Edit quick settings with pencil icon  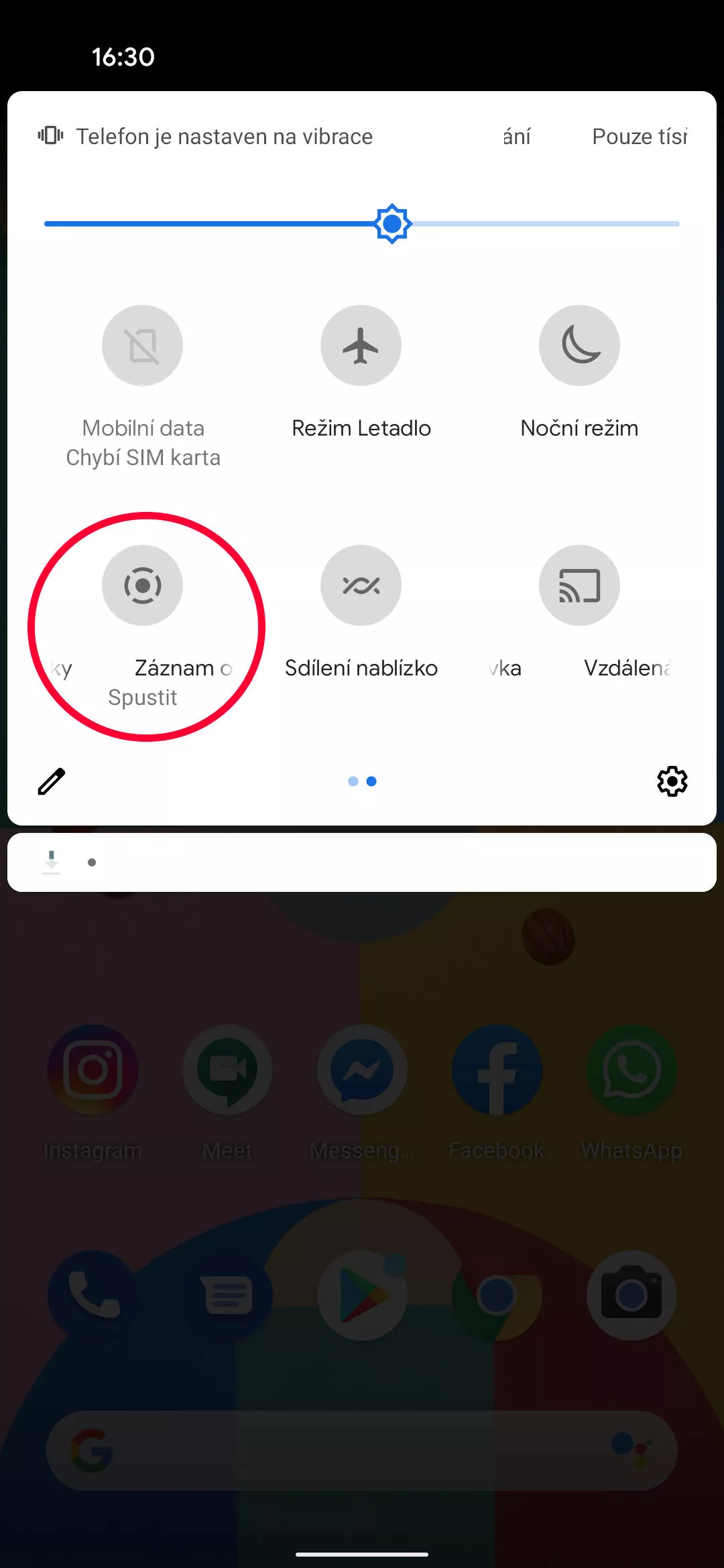[x=52, y=781]
